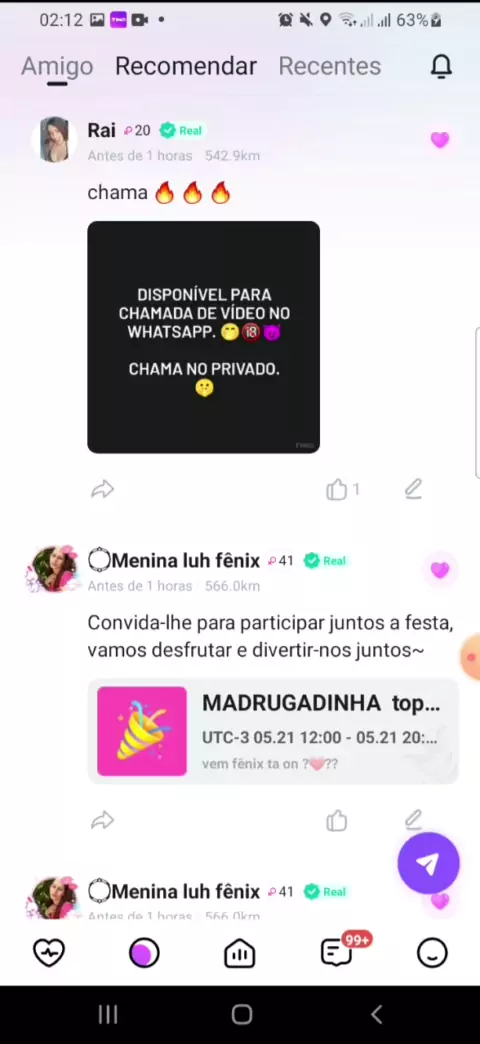Viewport: 480px width, 1044px height.
Task: Open messages with 99+ badge
Action: [337, 953]
